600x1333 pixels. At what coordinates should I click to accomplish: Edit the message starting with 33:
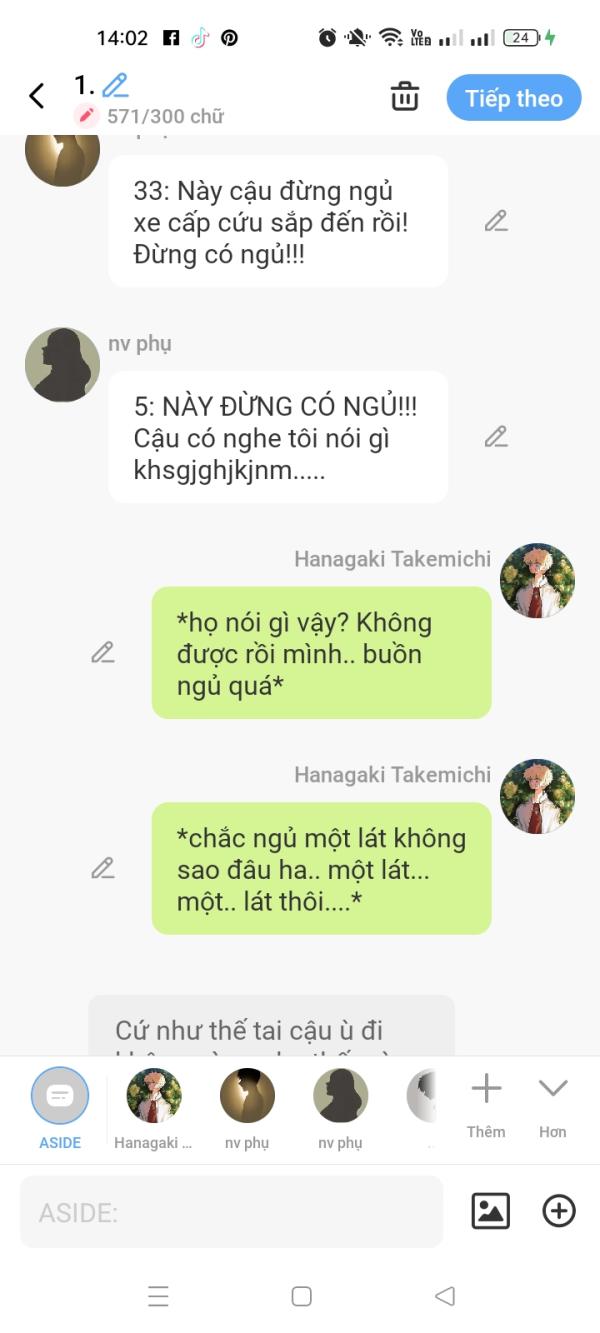point(496,221)
